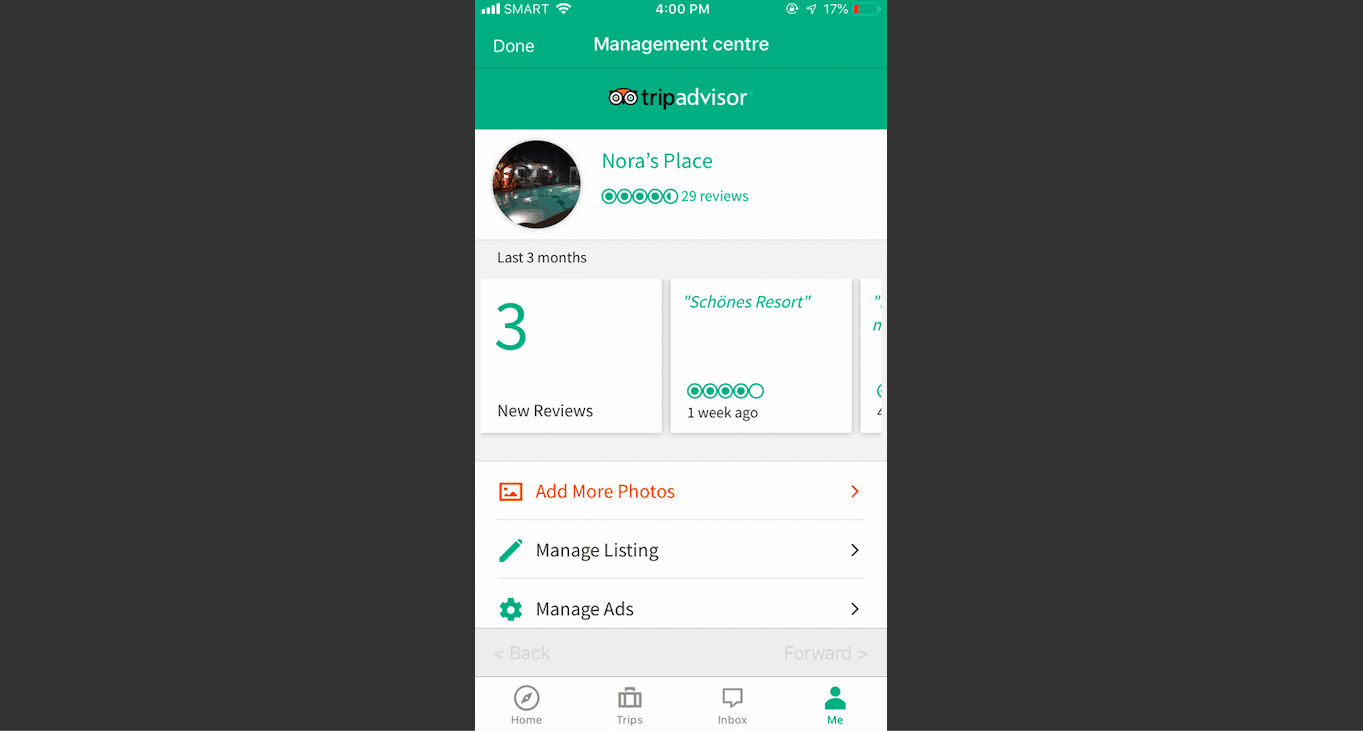
Task: Open the 3 New Reviews card
Action: [571, 356]
